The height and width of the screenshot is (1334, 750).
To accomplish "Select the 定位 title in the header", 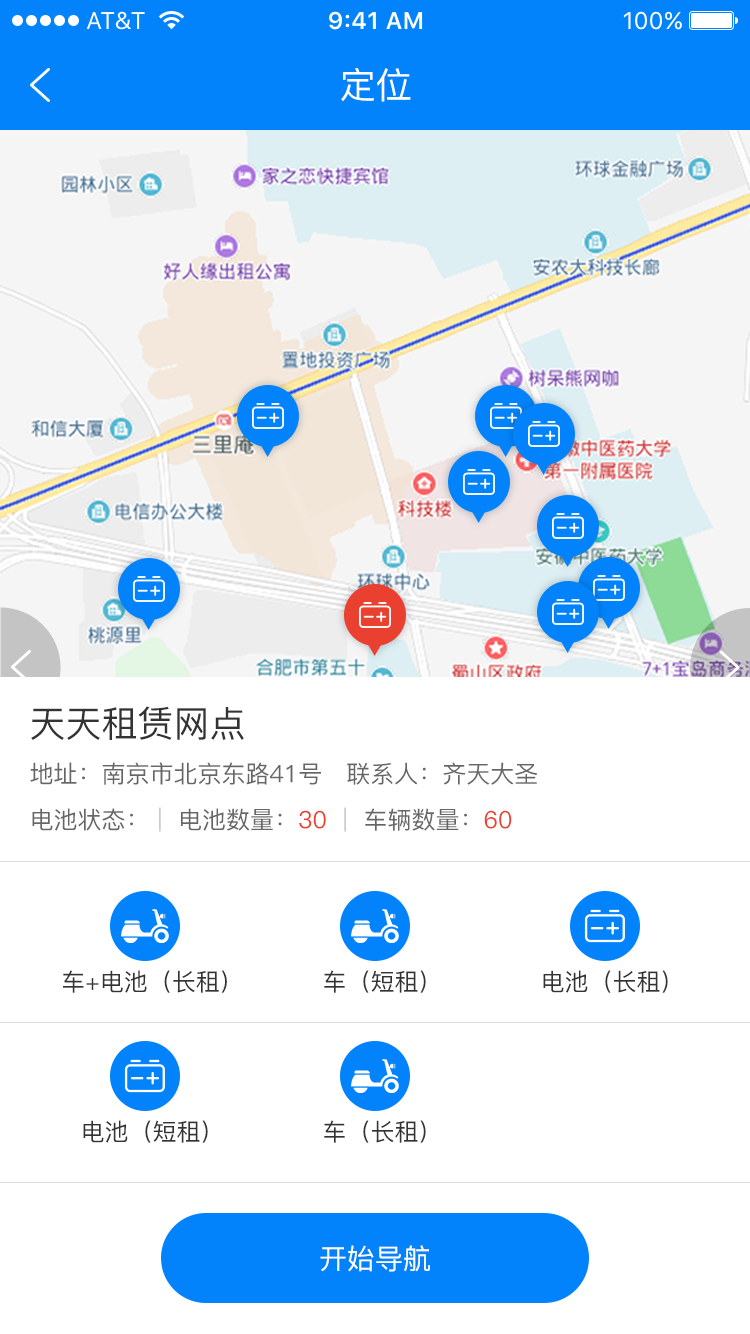I will pyautogui.click(x=375, y=86).
